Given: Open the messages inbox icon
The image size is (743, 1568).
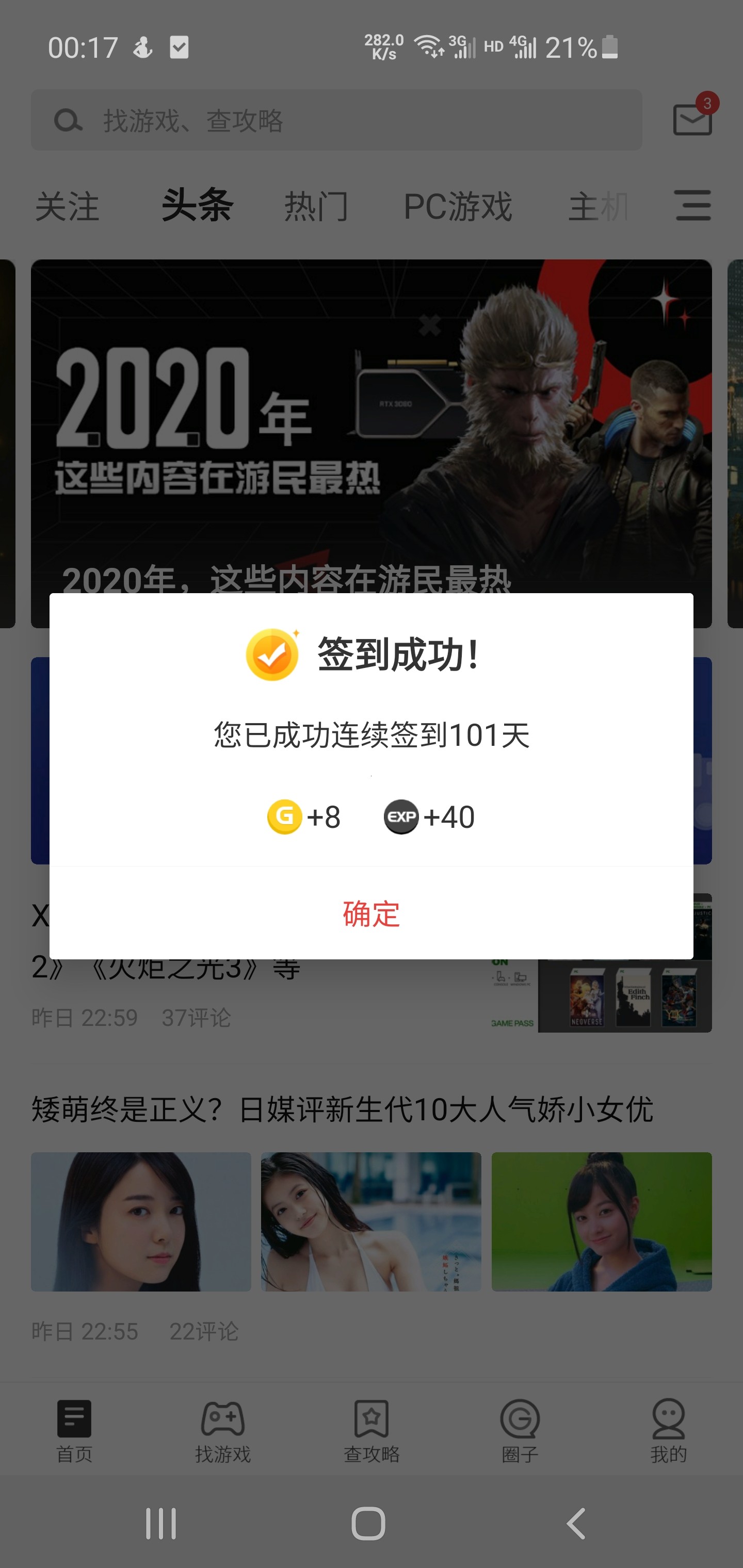Looking at the screenshot, I should click(x=692, y=119).
